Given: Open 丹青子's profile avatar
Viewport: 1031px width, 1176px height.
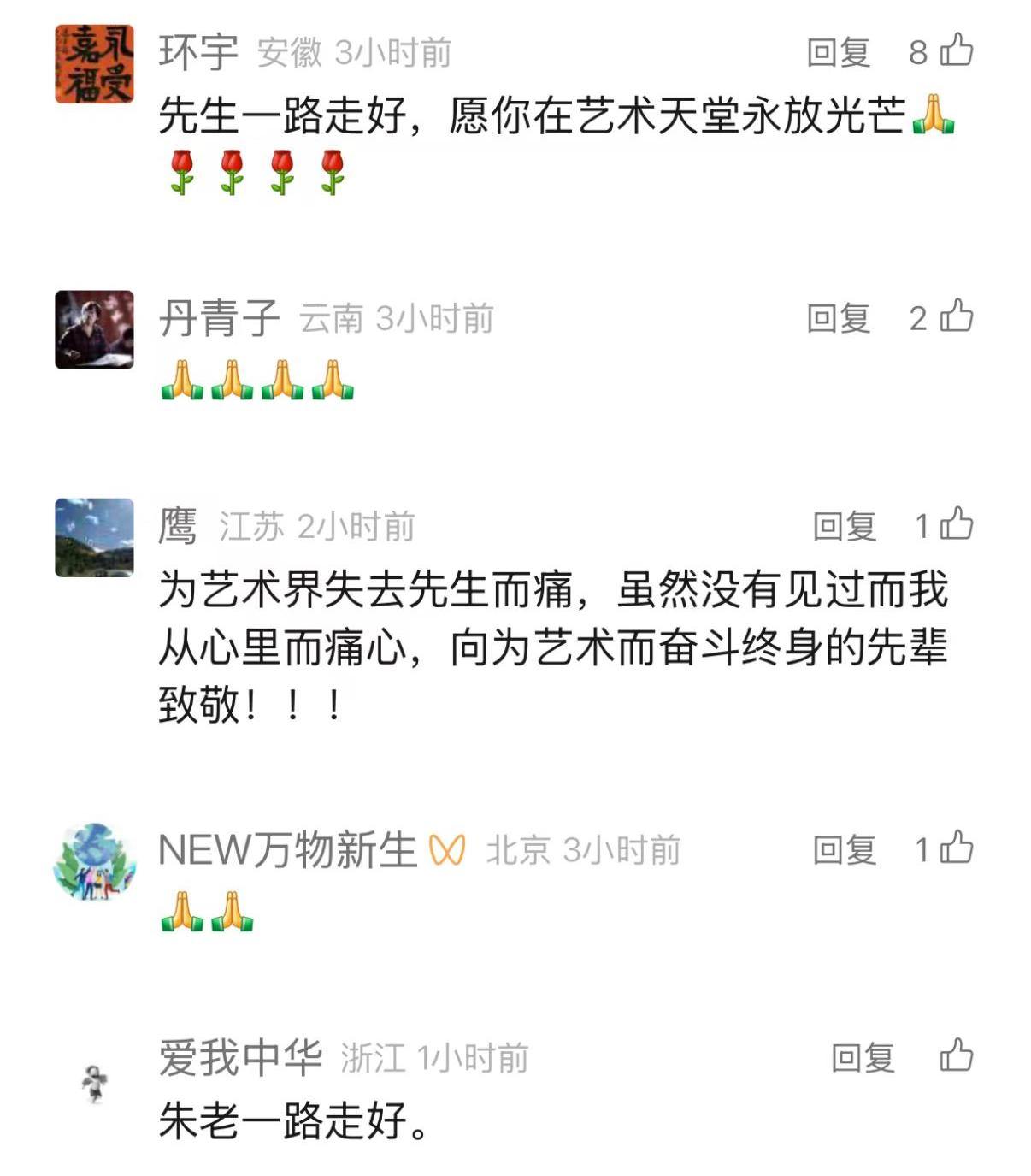Looking at the screenshot, I should tap(94, 330).
